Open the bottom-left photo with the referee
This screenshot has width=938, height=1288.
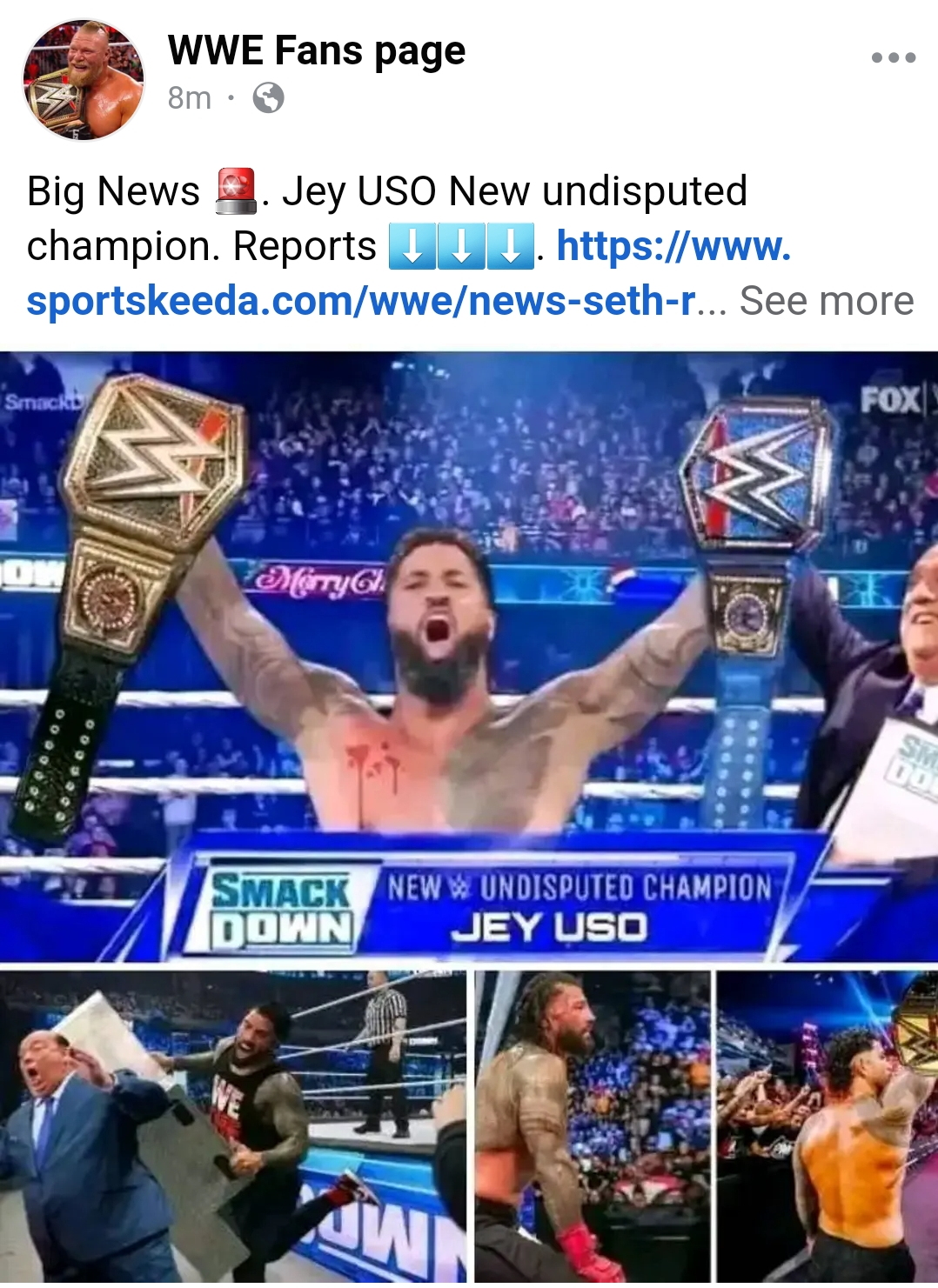pyautogui.click(x=233, y=1126)
